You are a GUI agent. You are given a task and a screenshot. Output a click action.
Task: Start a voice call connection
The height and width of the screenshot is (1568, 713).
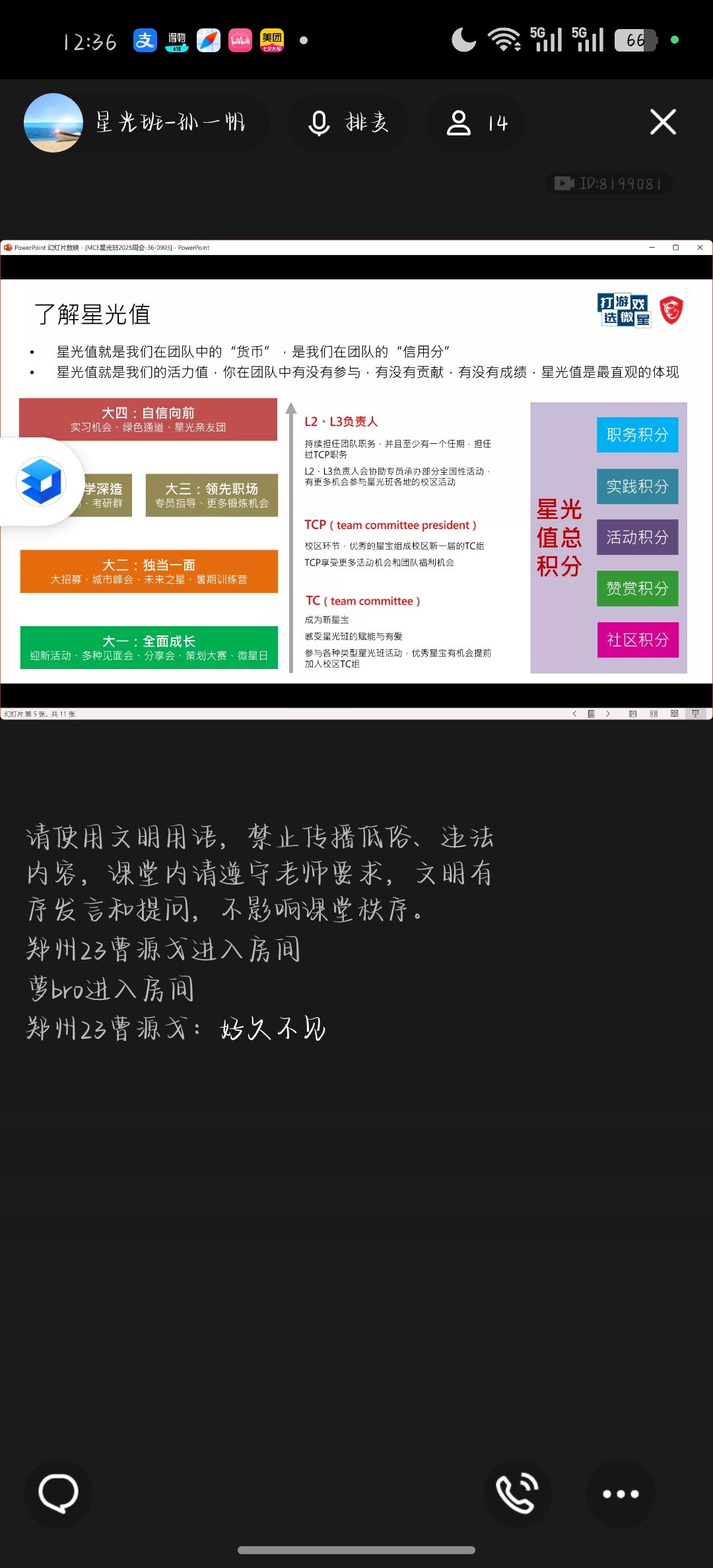tap(517, 1493)
